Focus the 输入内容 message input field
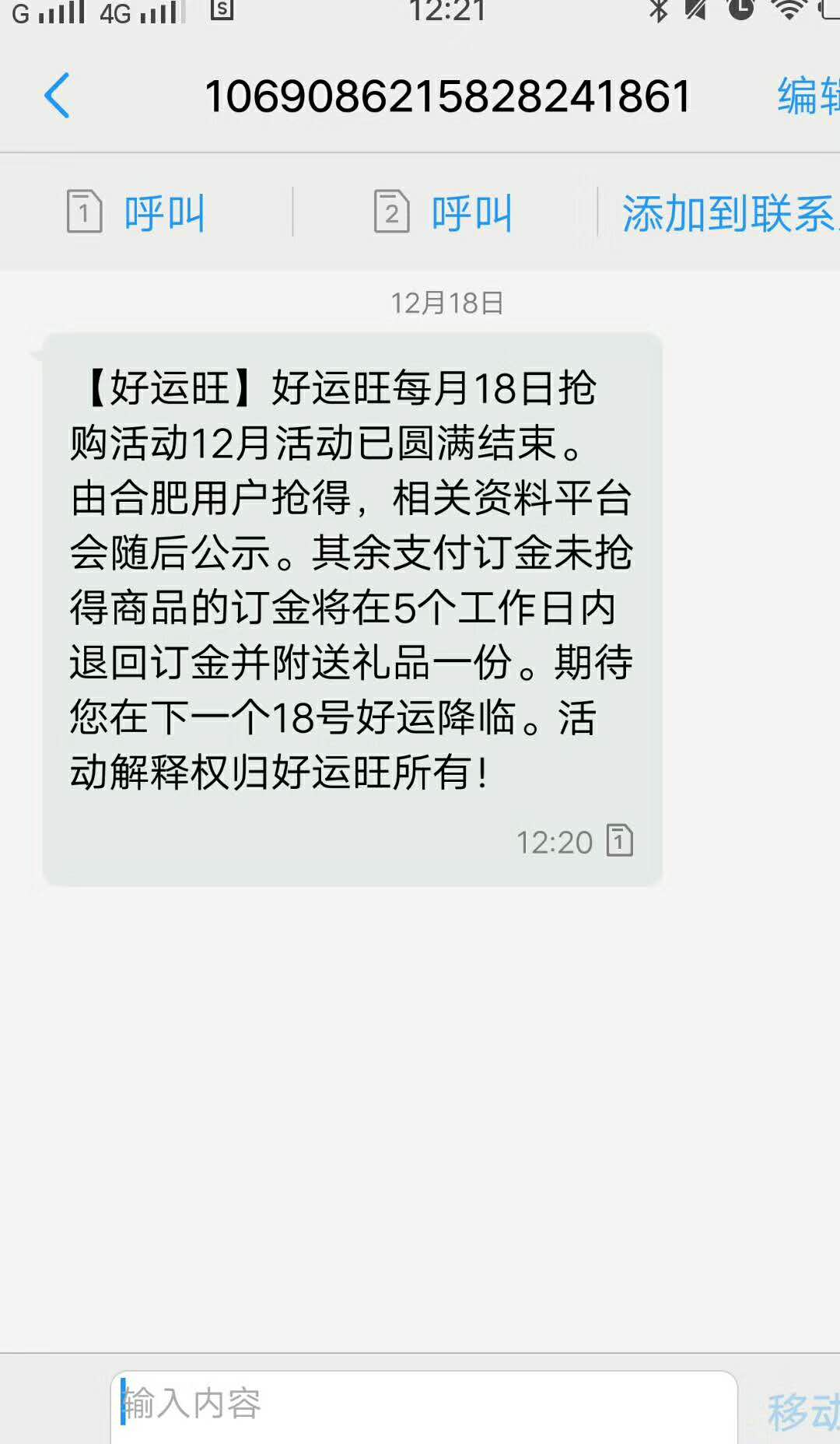Screen dimensions: 840x1444 (424, 1405)
